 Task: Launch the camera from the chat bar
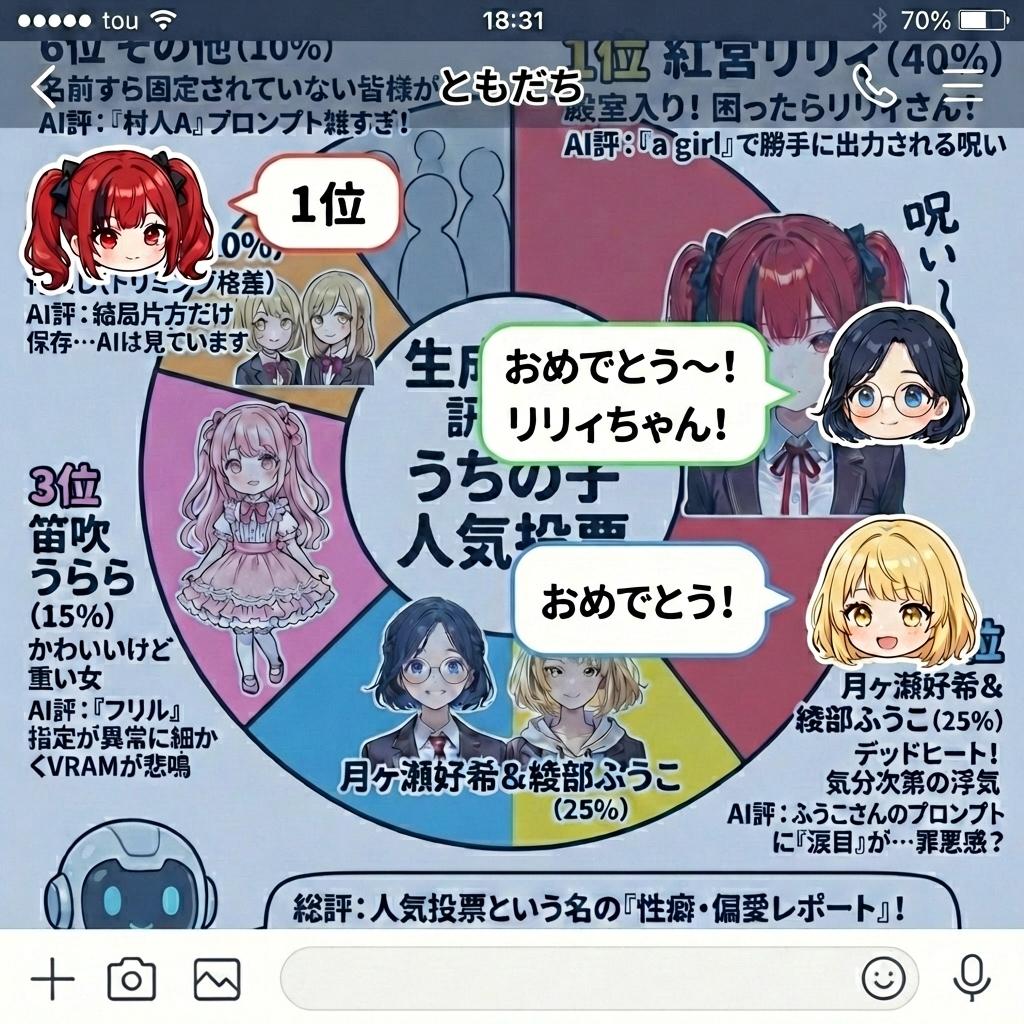click(x=131, y=978)
